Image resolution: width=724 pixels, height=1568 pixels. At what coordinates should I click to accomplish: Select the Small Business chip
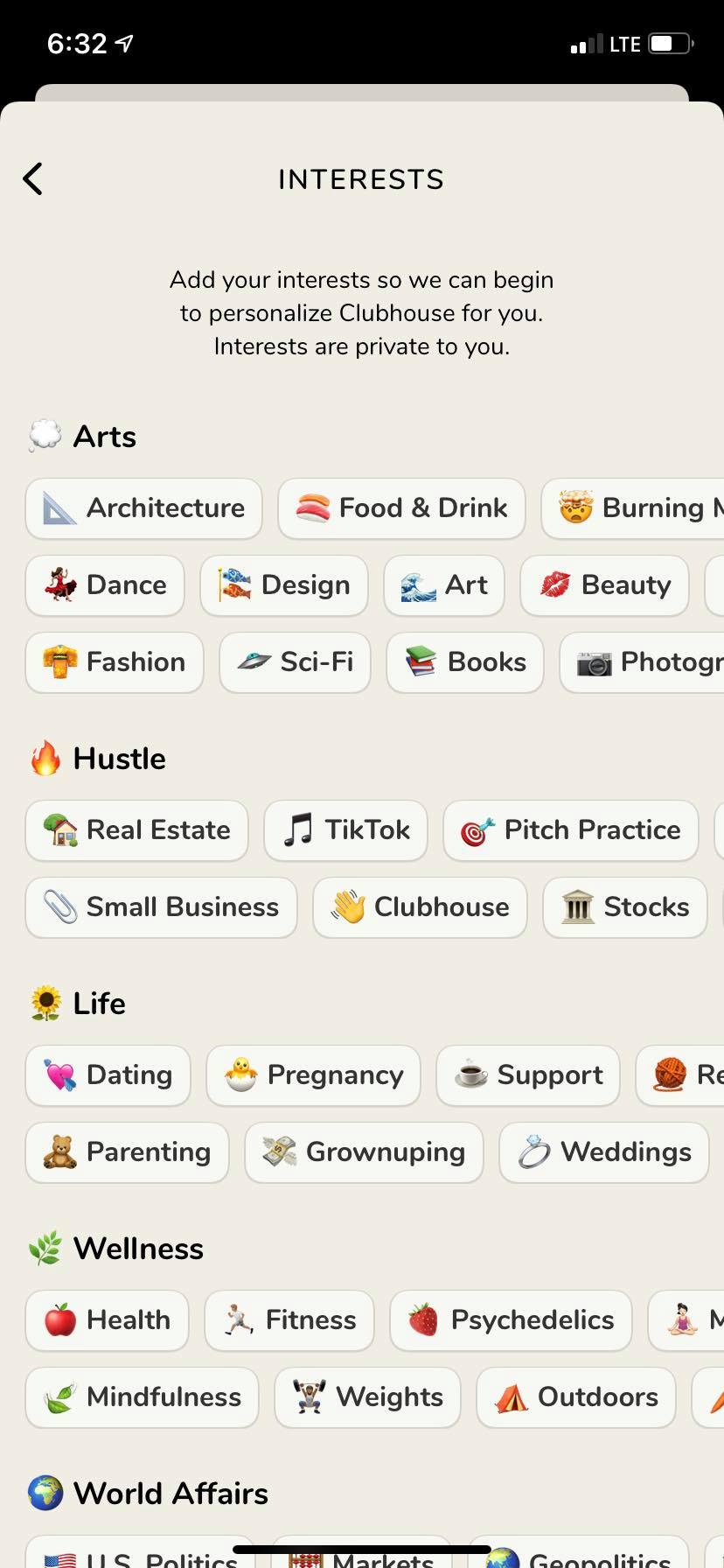point(162,907)
